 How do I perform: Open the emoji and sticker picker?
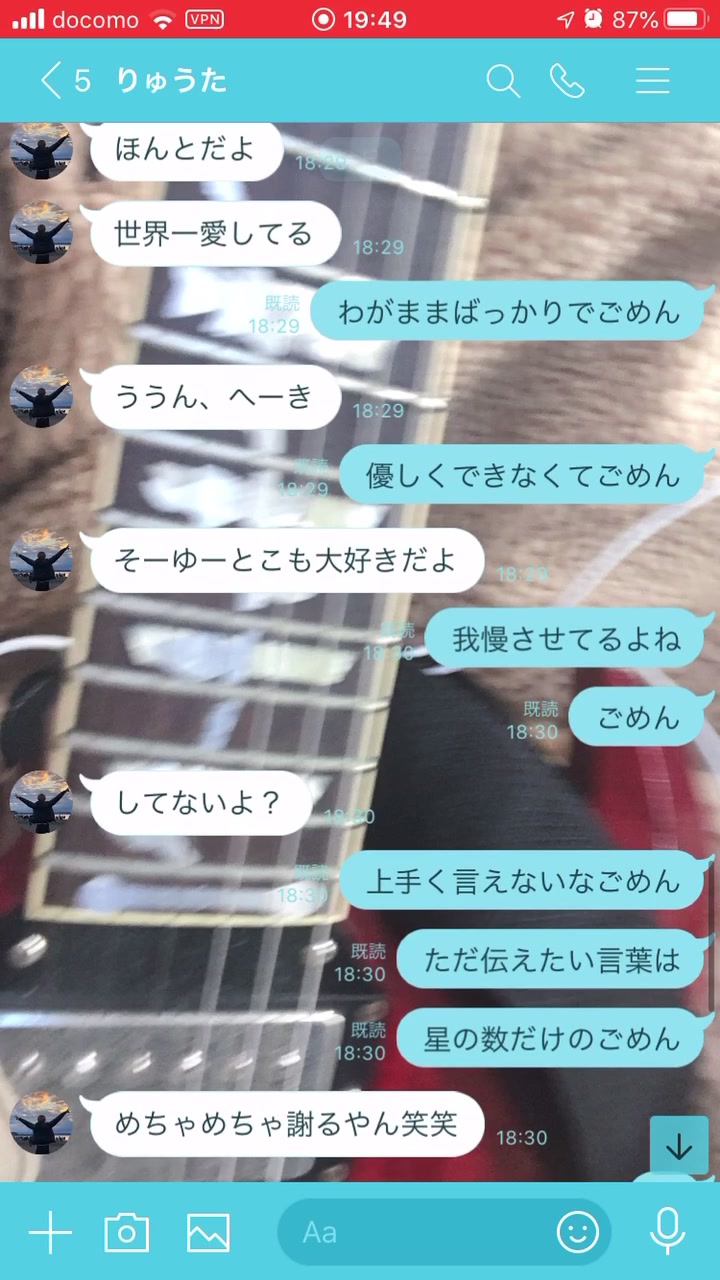577,1232
